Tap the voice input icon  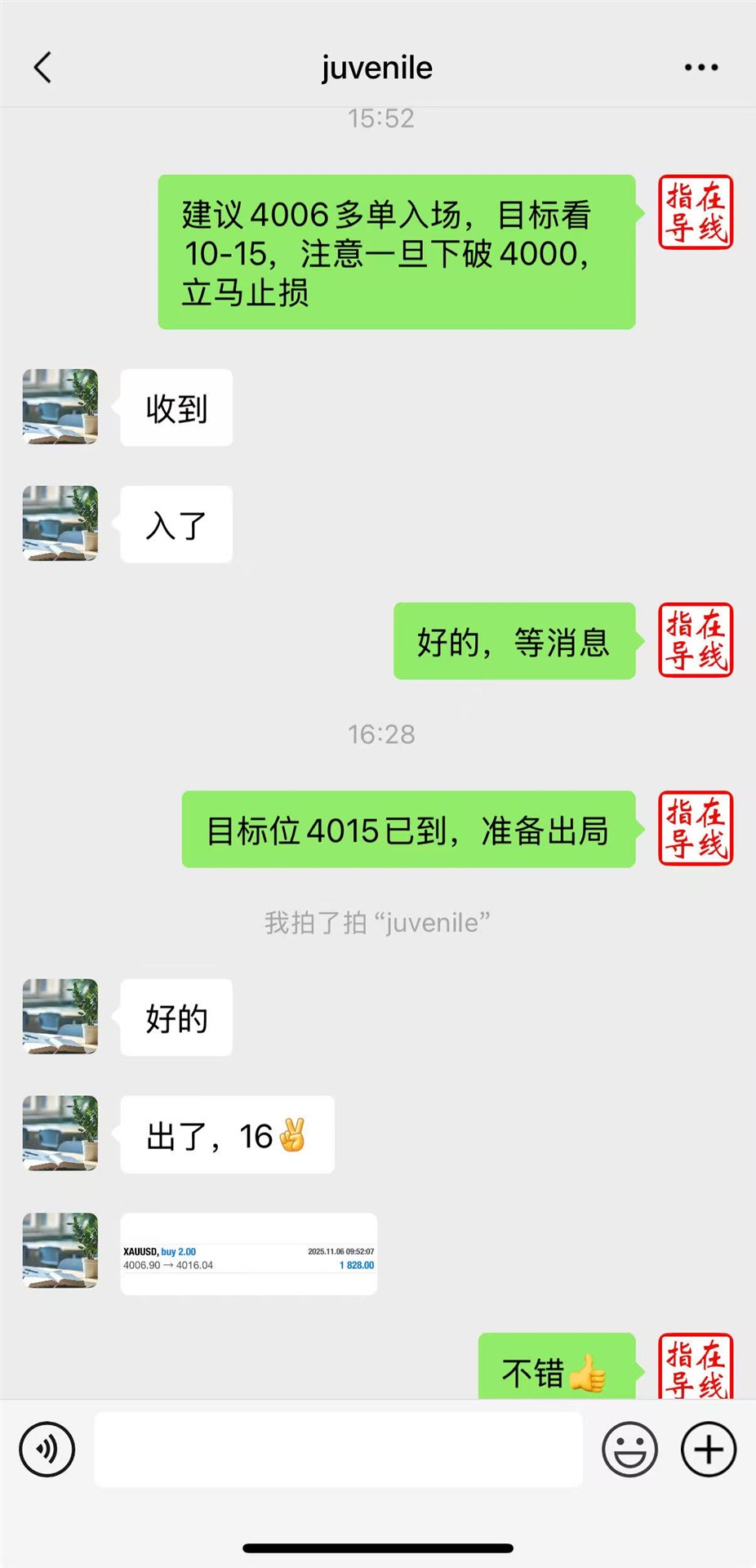point(47,1450)
